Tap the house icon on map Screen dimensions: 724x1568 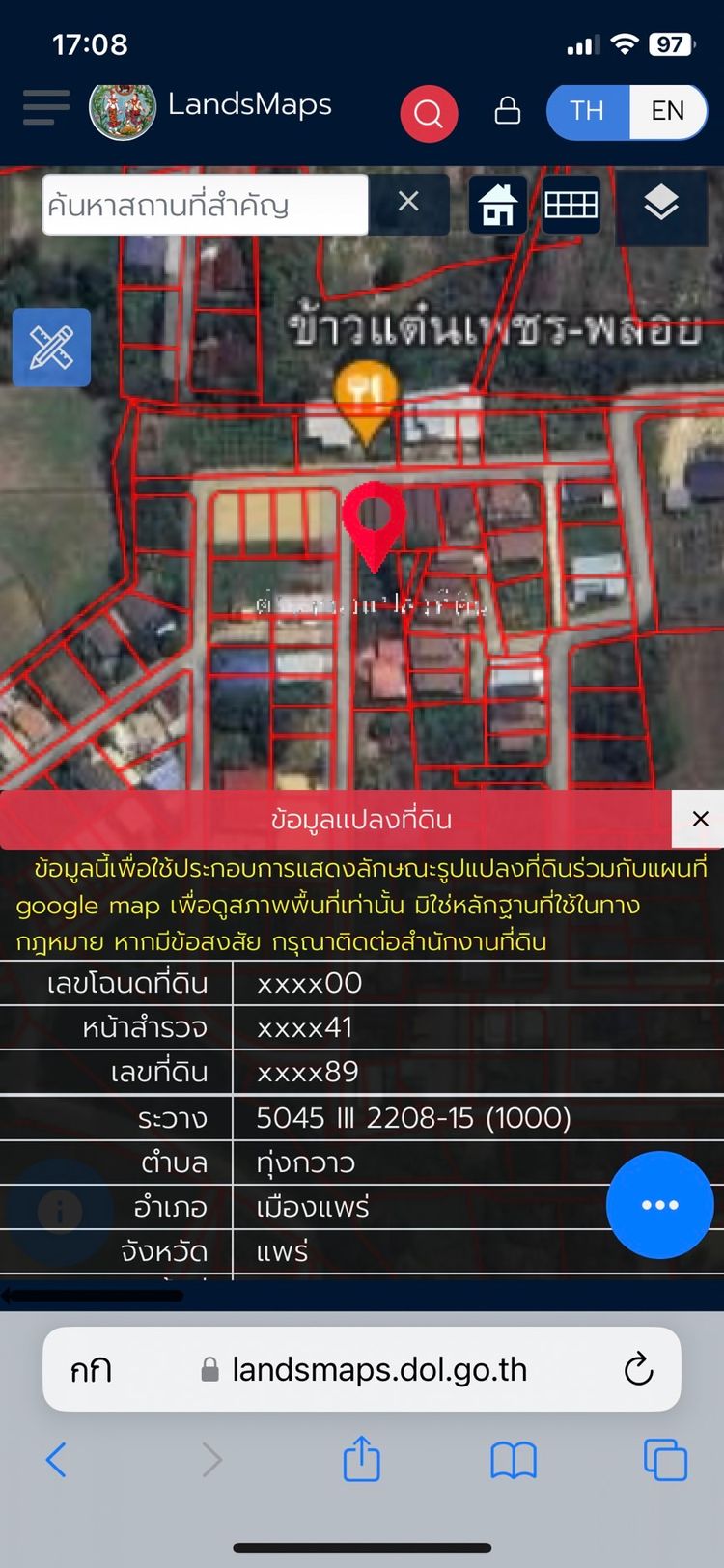(x=498, y=205)
